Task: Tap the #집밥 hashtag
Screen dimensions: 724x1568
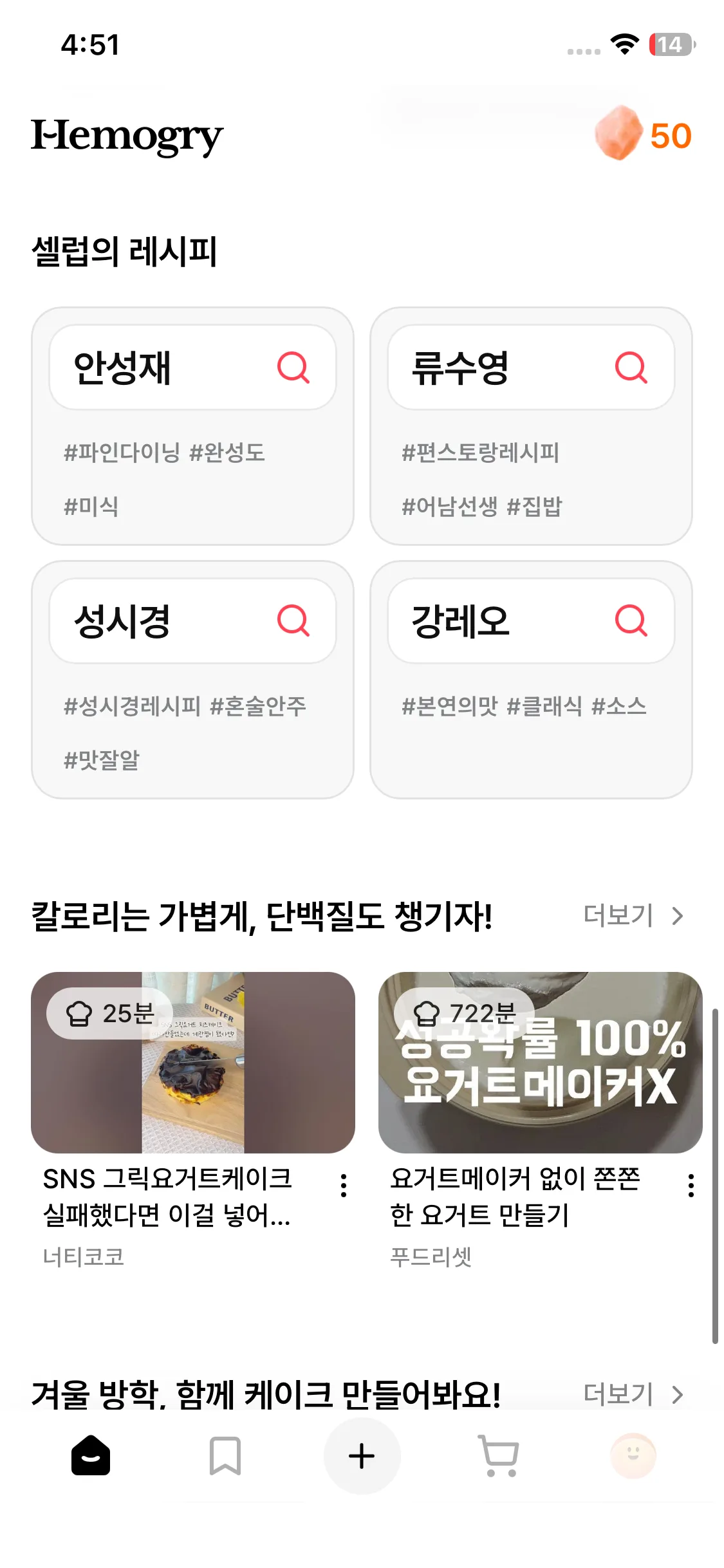Action: 535,507
